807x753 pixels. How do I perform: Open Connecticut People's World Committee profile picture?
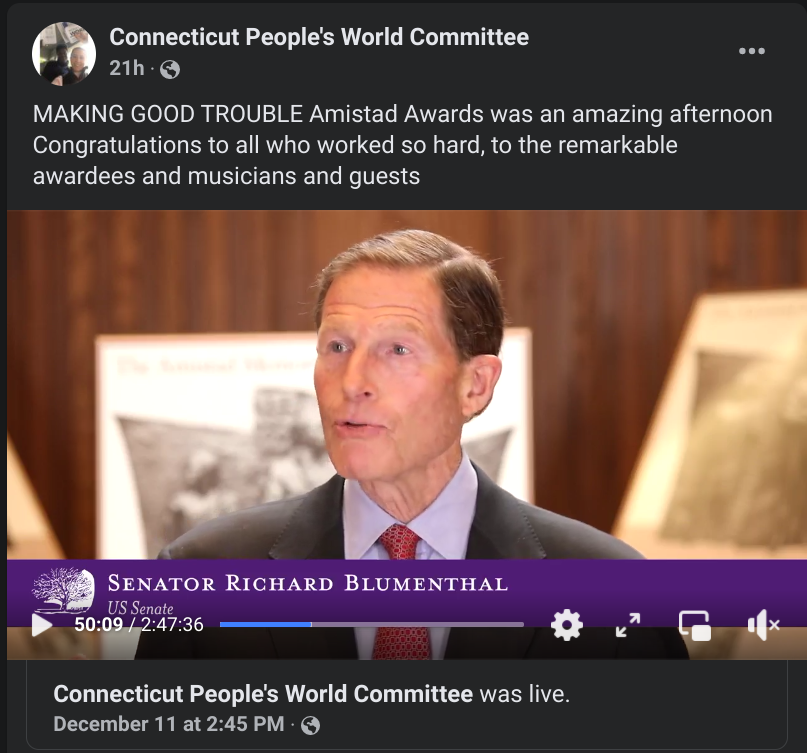(x=64, y=53)
